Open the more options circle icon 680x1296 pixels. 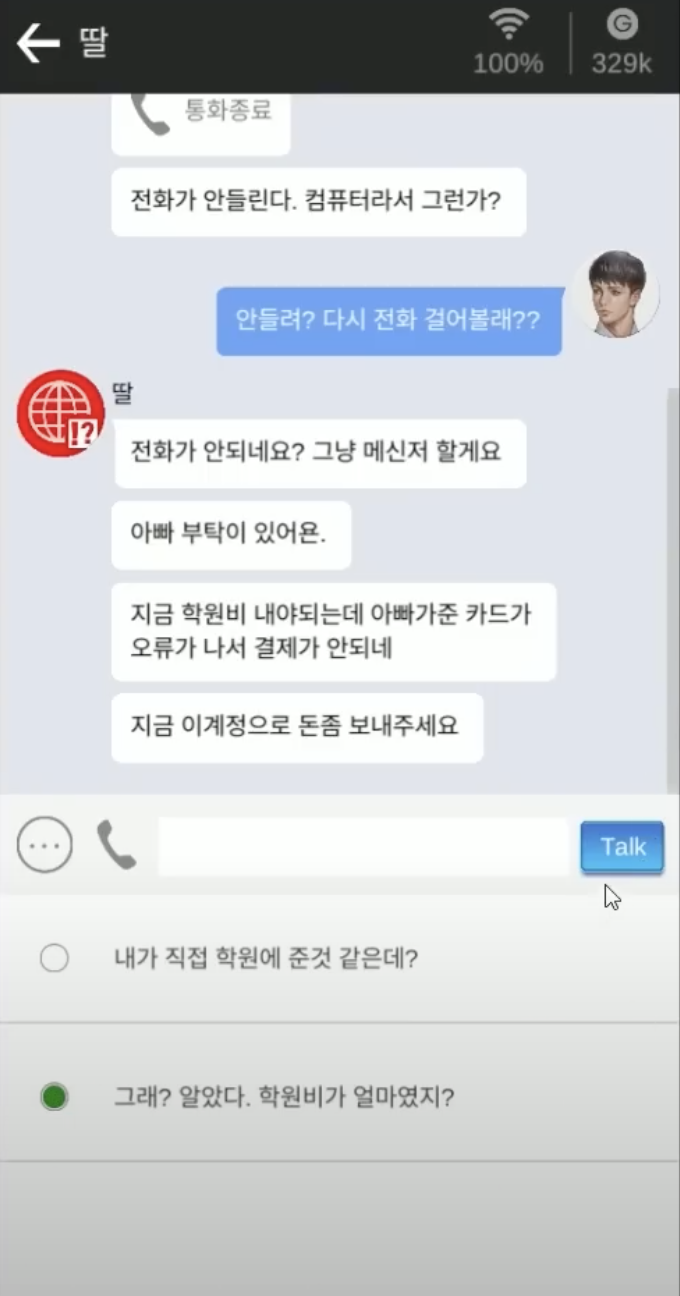point(45,845)
